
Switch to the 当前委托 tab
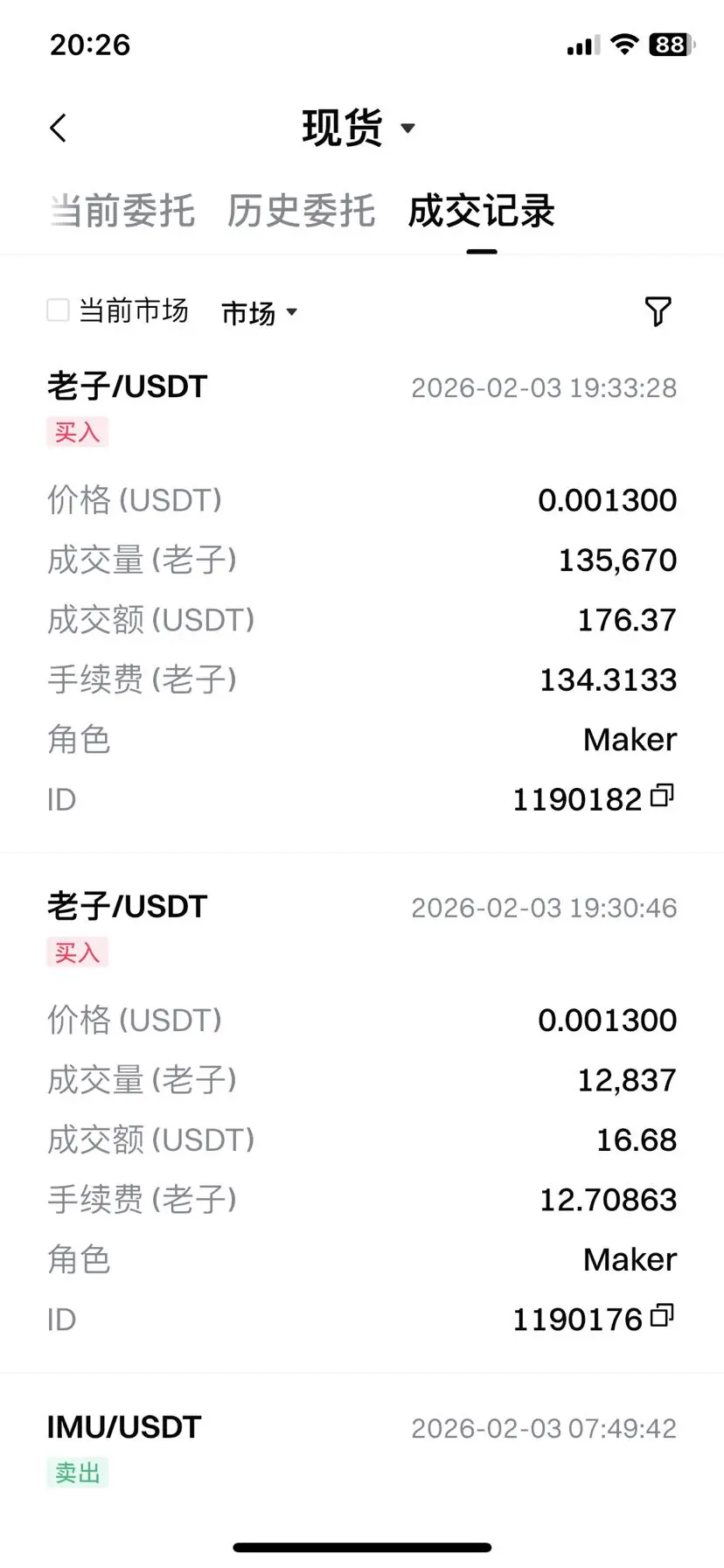pos(122,212)
